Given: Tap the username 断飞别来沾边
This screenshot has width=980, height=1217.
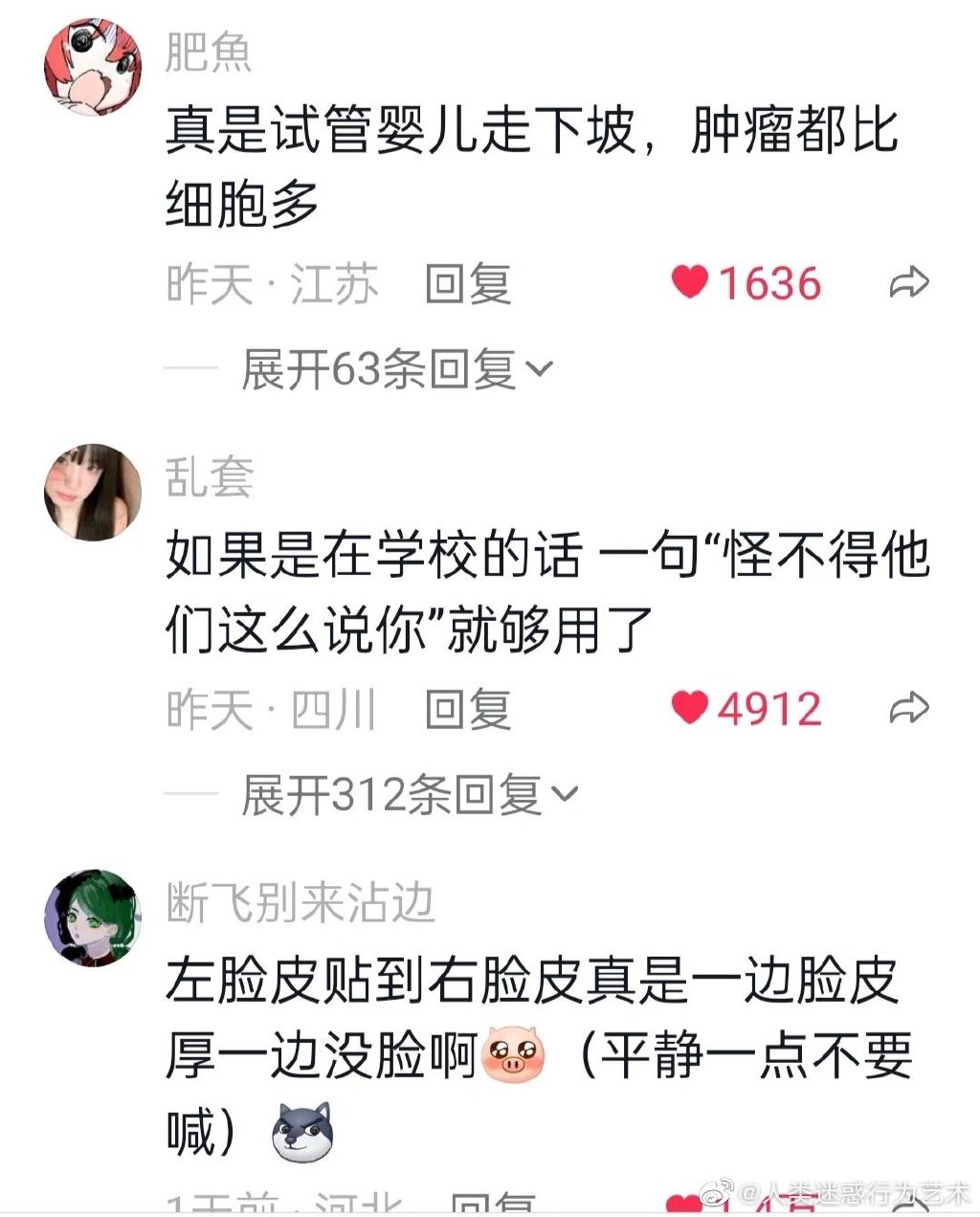Looking at the screenshot, I should [x=301, y=902].
